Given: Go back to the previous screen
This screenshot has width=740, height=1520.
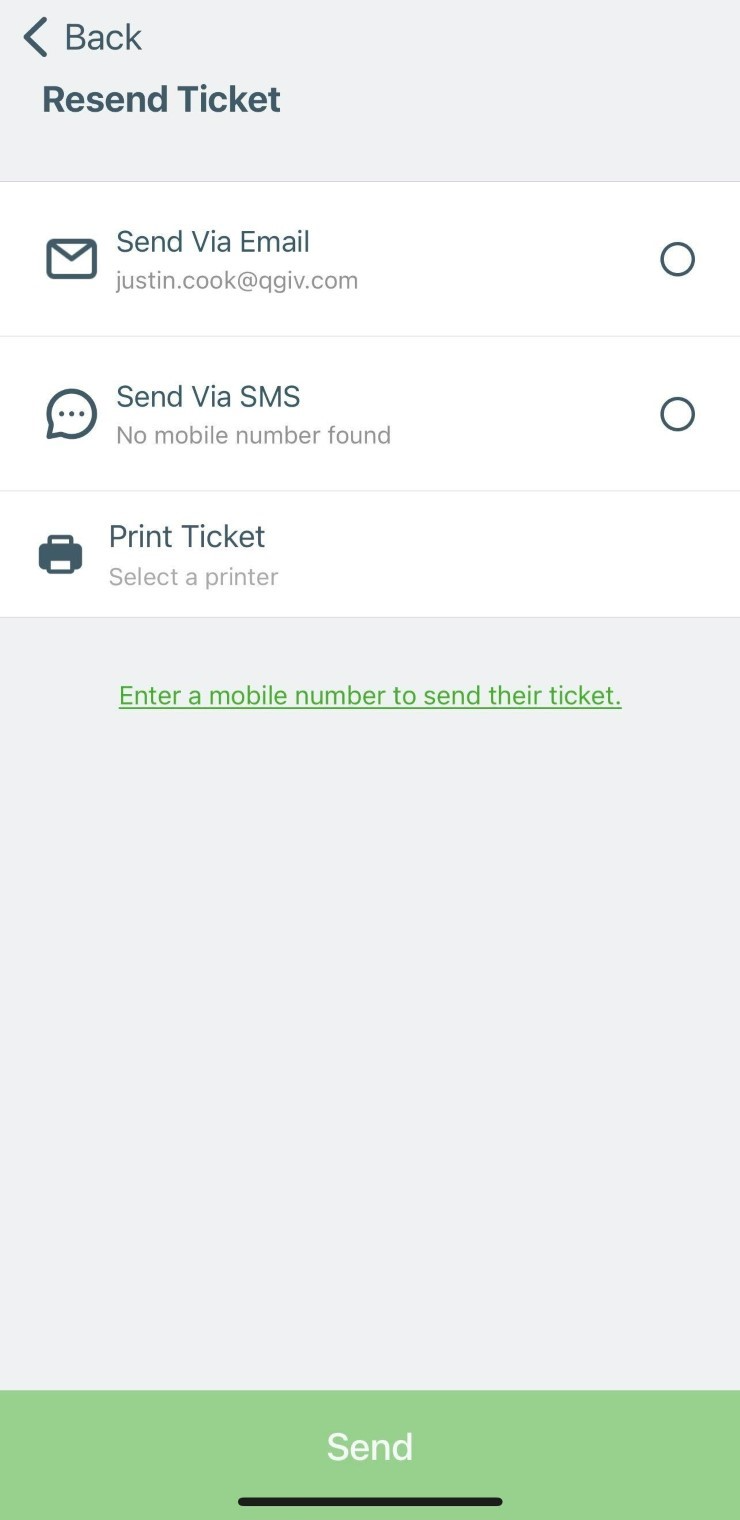Looking at the screenshot, I should tap(82, 37).
